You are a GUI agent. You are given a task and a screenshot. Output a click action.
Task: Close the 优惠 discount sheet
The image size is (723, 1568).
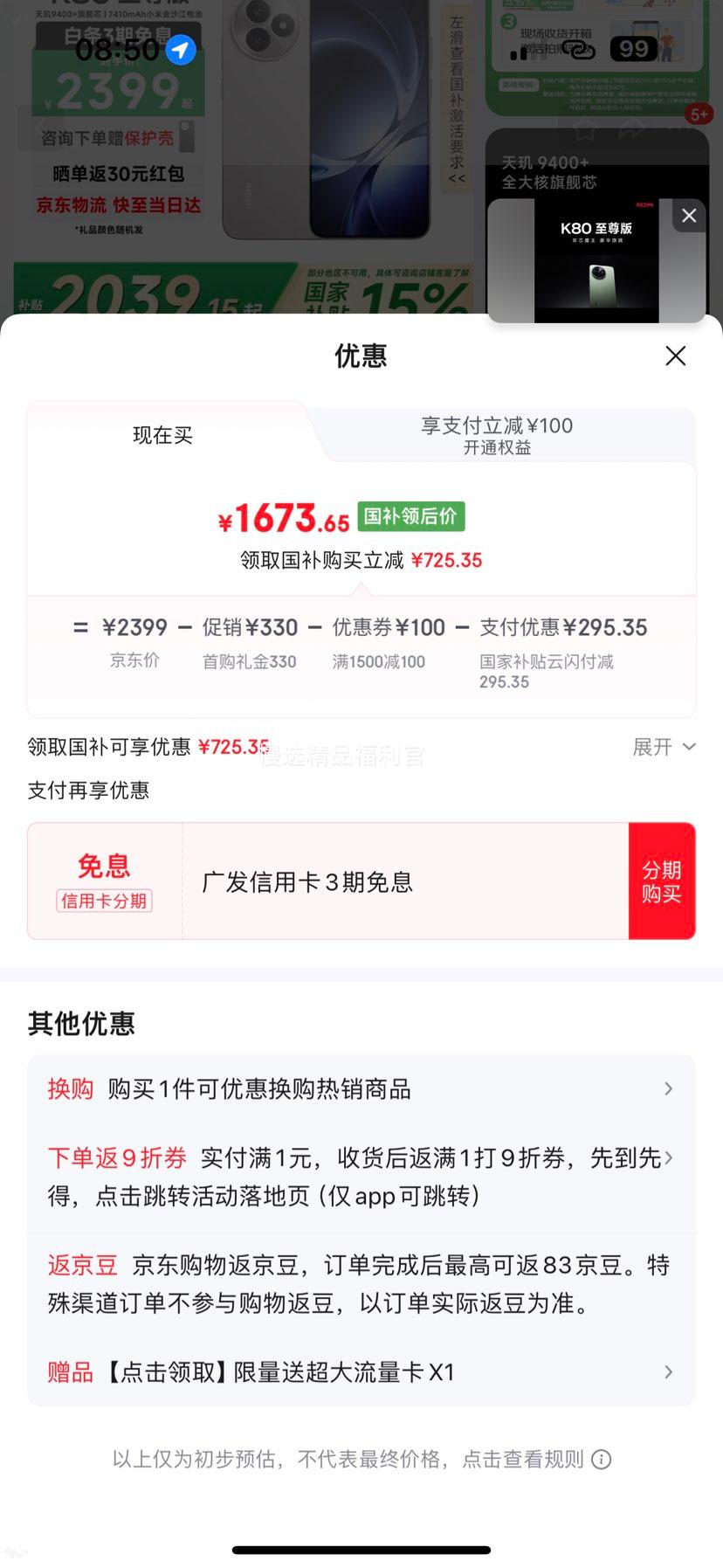[x=675, y=356]
